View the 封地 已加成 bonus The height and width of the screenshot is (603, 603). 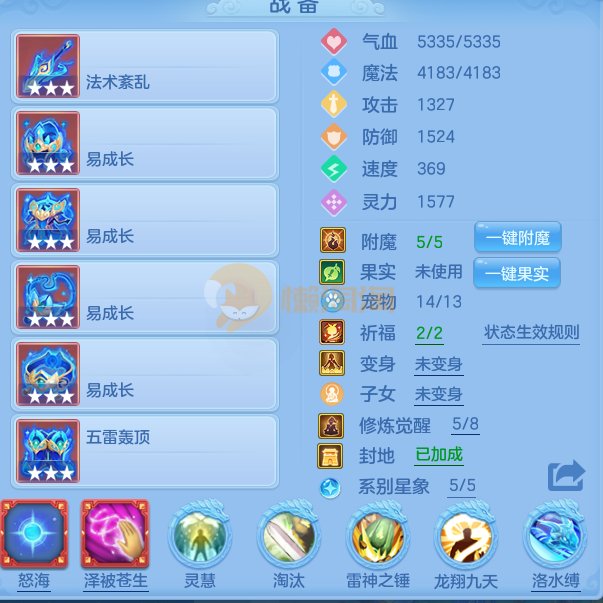[x=439, y=456]
